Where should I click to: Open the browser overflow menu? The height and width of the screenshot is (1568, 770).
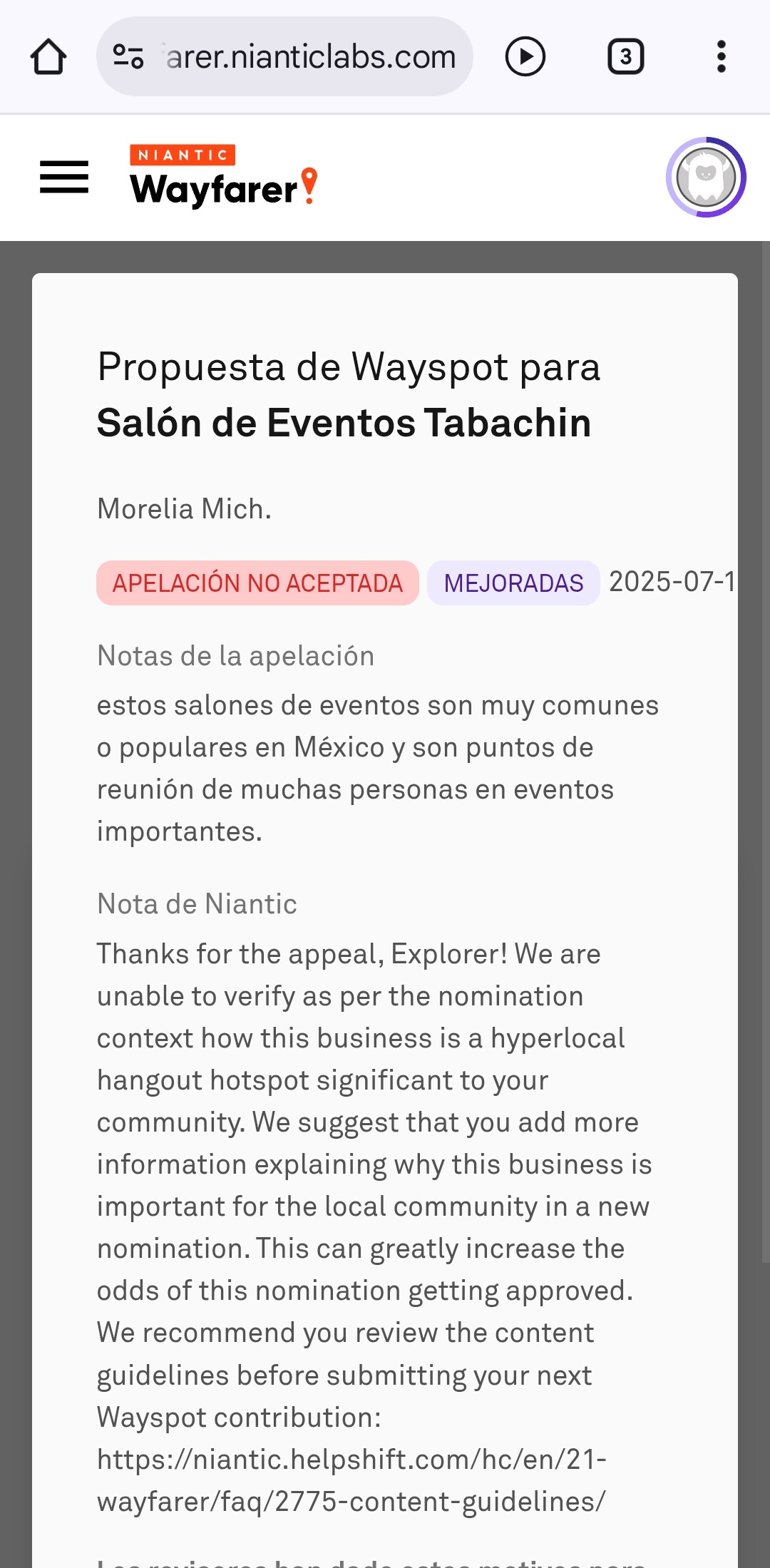click(722, 56)
